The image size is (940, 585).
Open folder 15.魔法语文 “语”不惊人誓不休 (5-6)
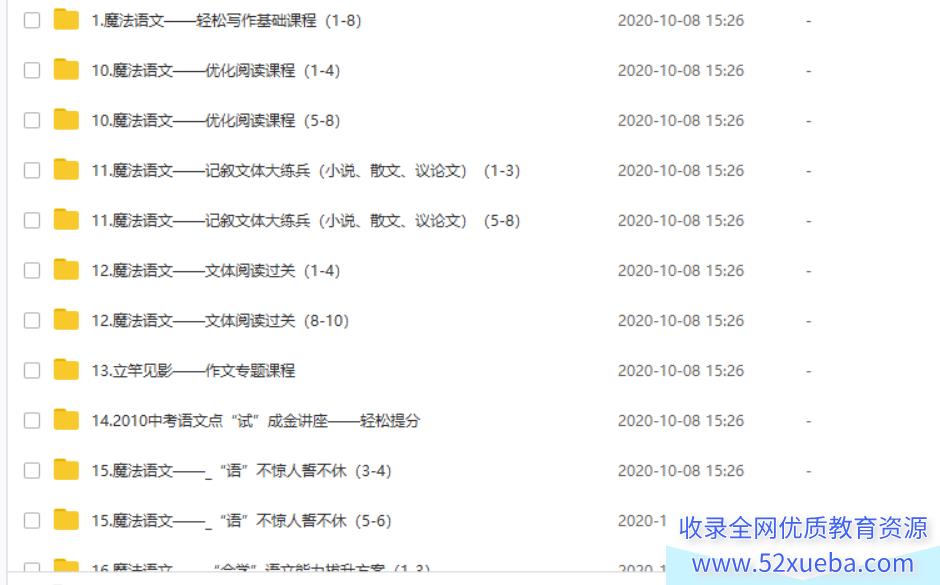pos(241,520)
